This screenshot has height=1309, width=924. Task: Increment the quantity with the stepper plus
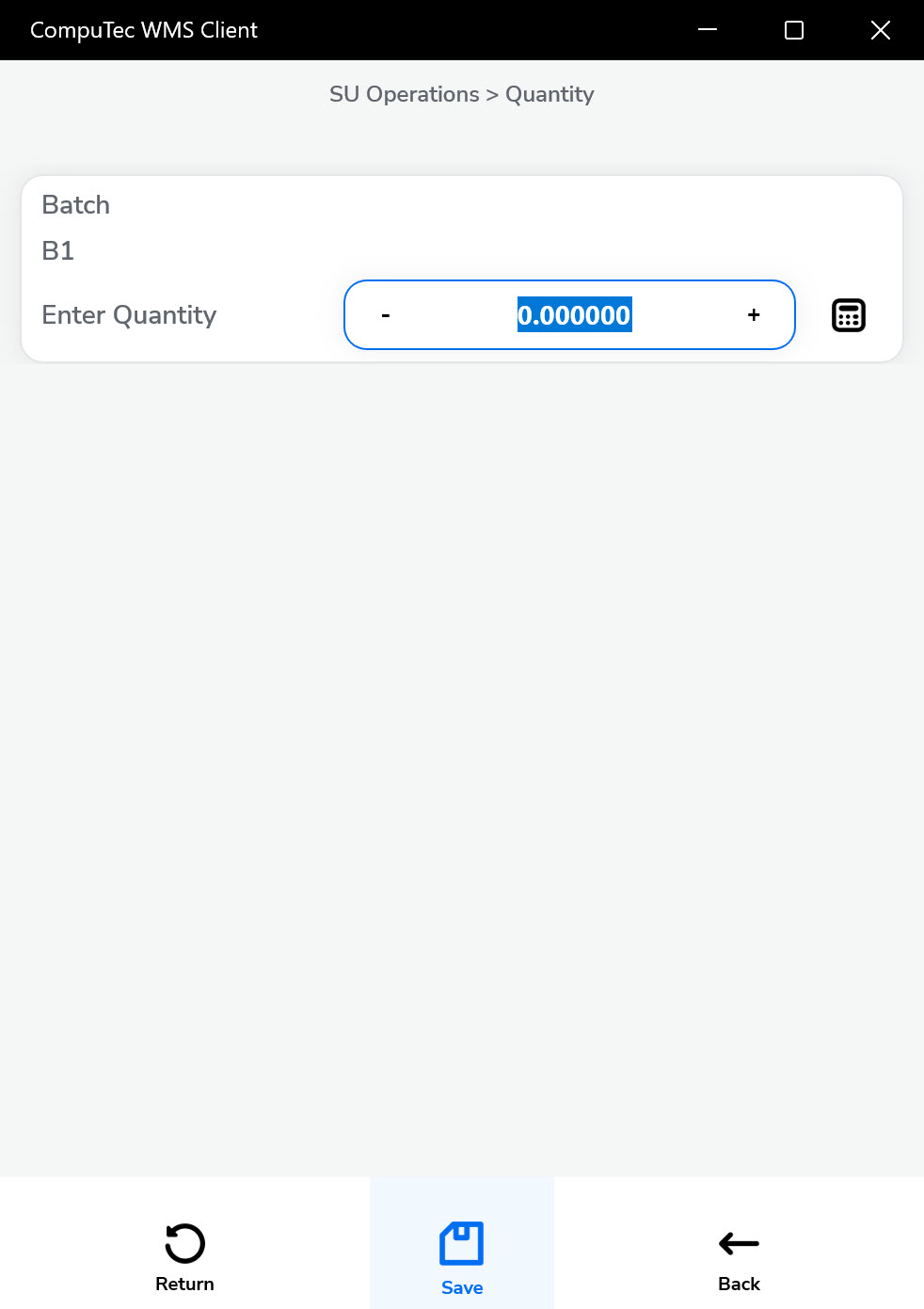pos(753,314)
